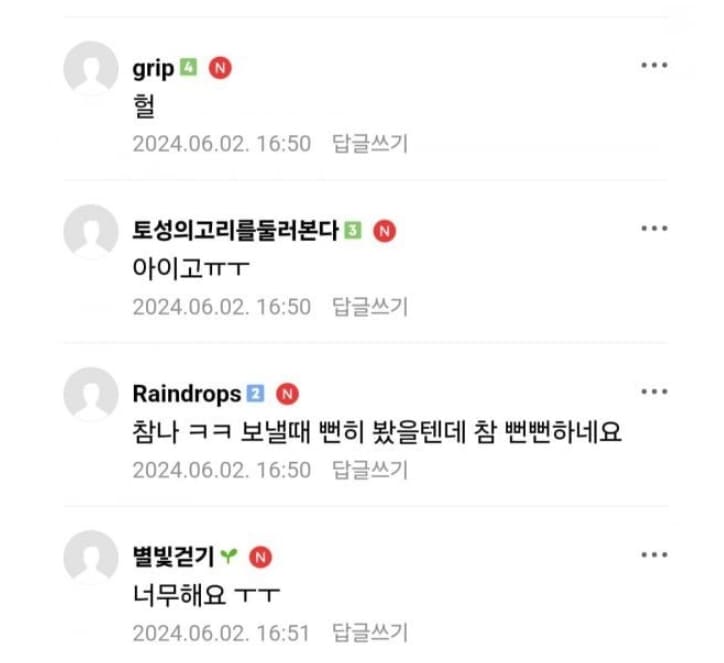724x663 pixels.
Task: Reply to 토성의고리를둘러본다's comment via 답글쓰기
Action: 370,307
